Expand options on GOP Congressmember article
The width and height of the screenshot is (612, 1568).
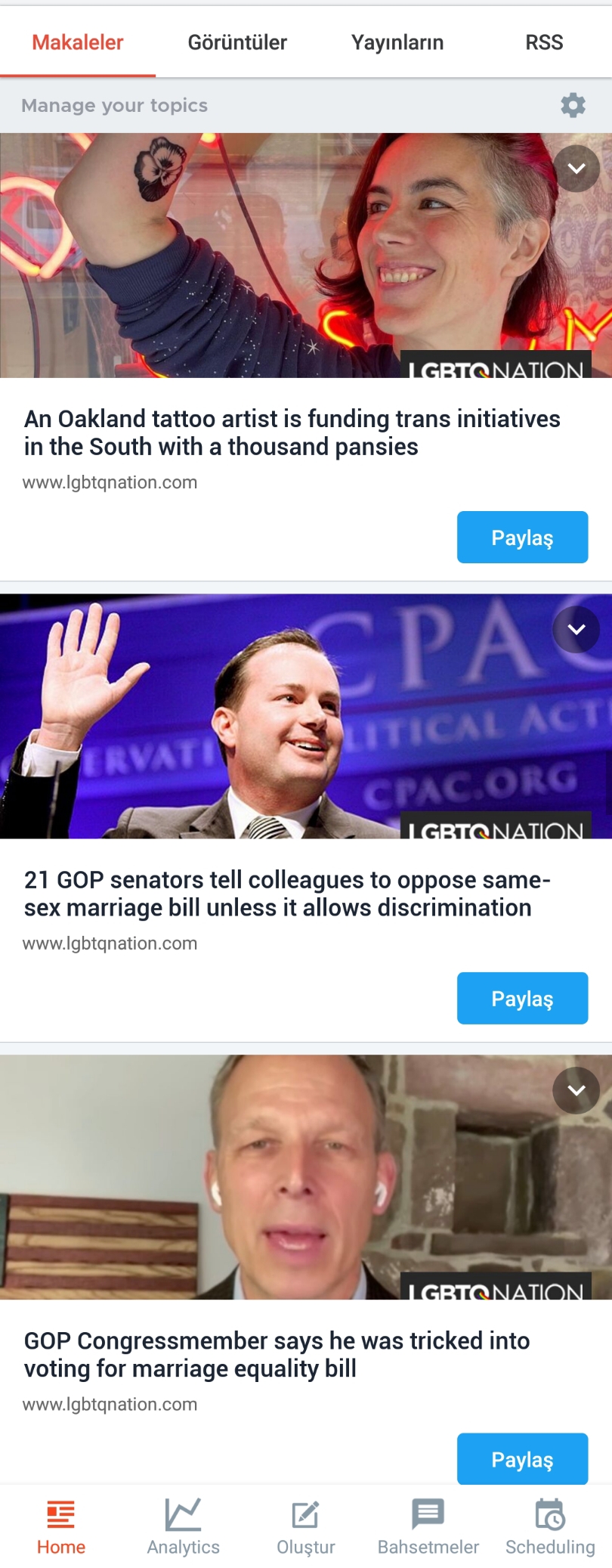pyautogui.click(x=576, y=1090)
